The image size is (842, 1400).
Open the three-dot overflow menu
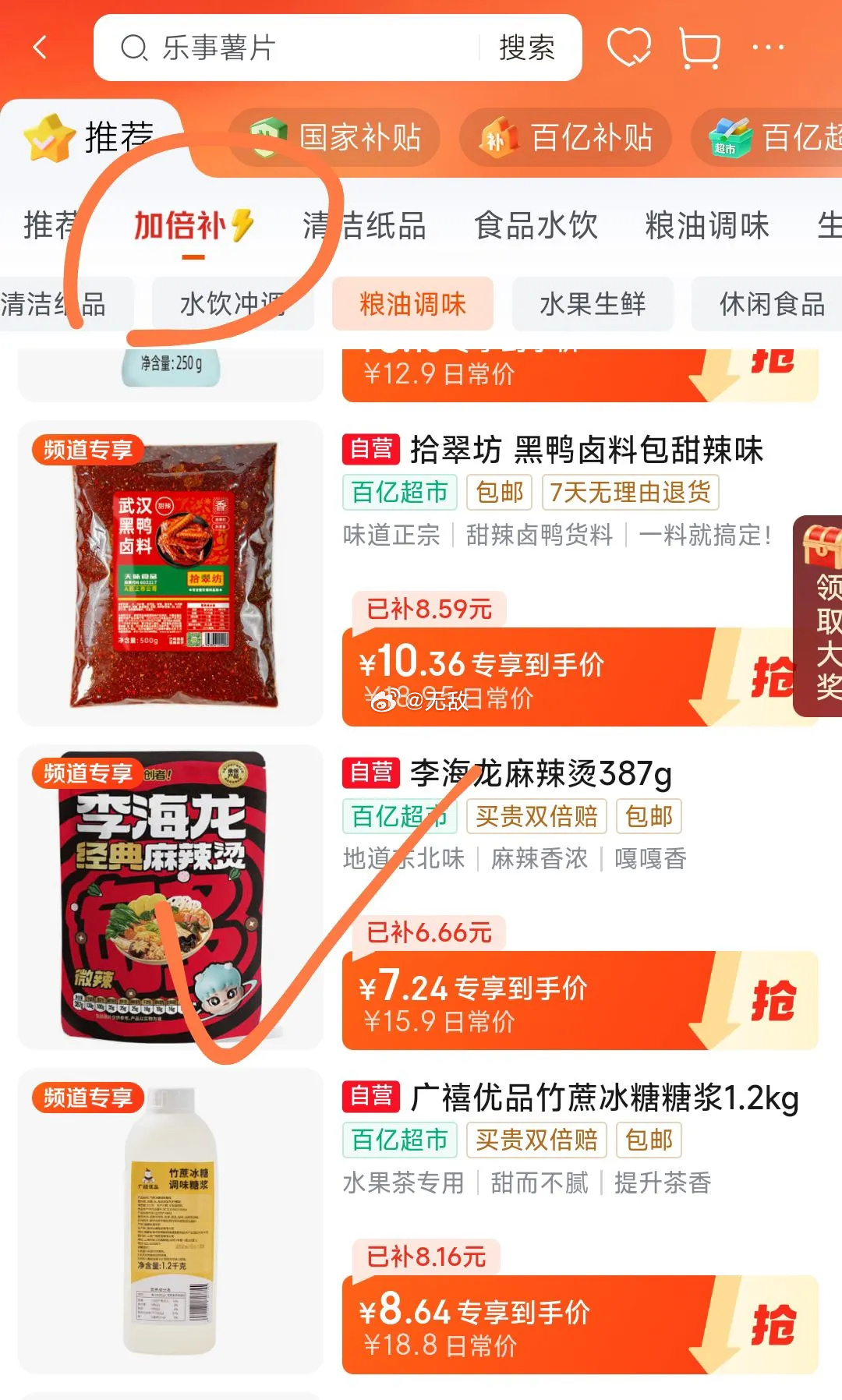(768, 48)
